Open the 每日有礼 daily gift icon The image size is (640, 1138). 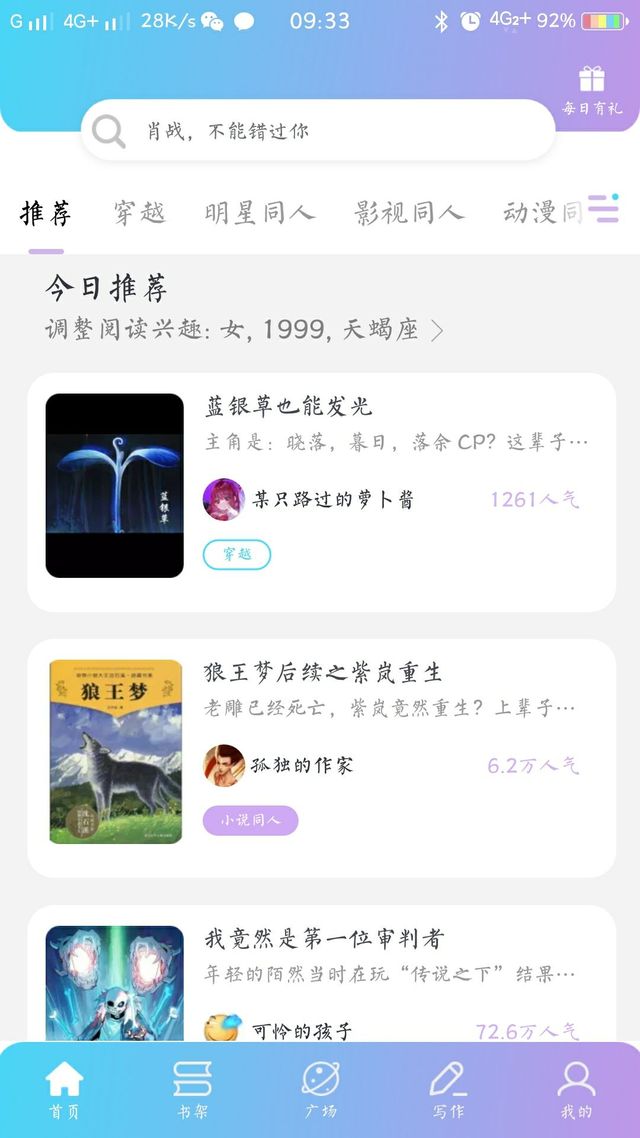pos(592,90)
